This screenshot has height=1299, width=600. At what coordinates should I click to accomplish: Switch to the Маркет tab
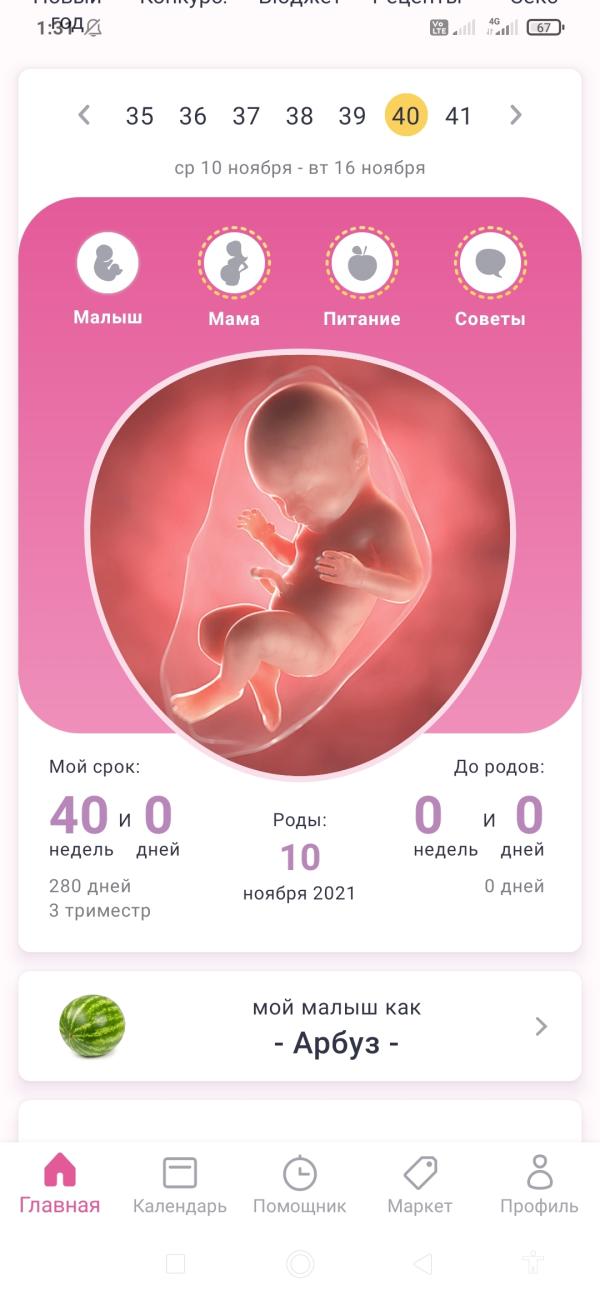click(x=420, y=1186)
